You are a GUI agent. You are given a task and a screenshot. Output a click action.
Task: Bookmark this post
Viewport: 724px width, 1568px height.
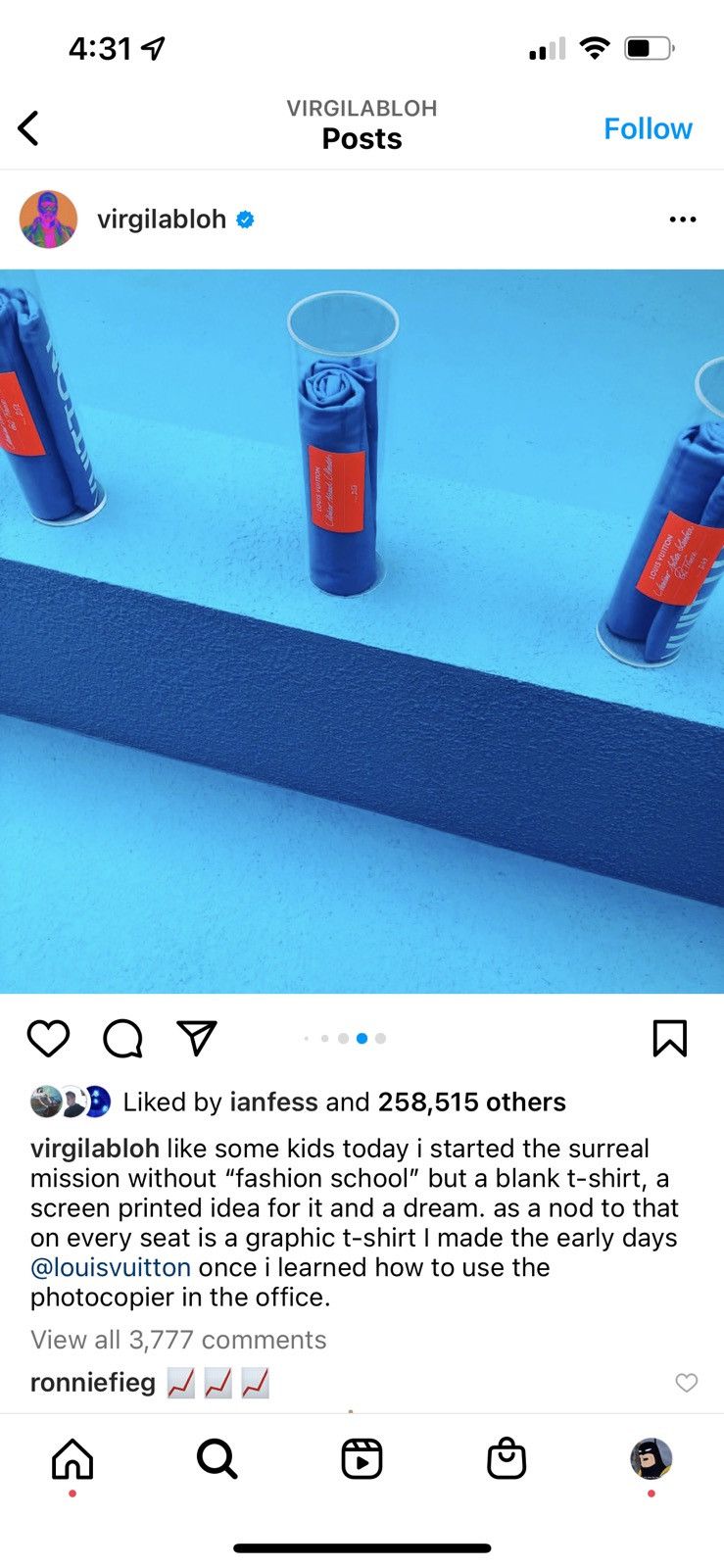coord(670,1038)
